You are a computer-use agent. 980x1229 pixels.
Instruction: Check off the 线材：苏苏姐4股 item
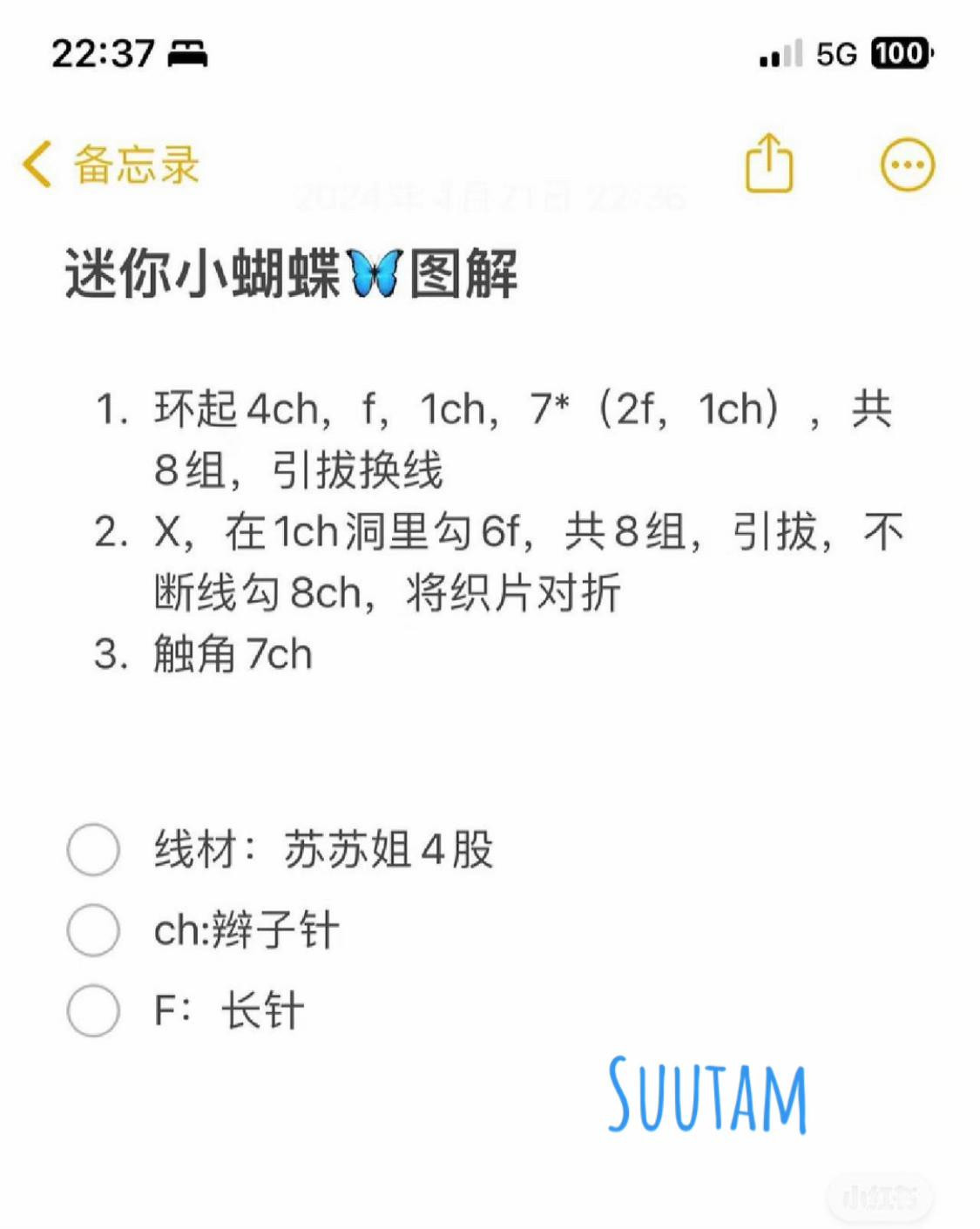pyautogui.click(x=93, y=849)
